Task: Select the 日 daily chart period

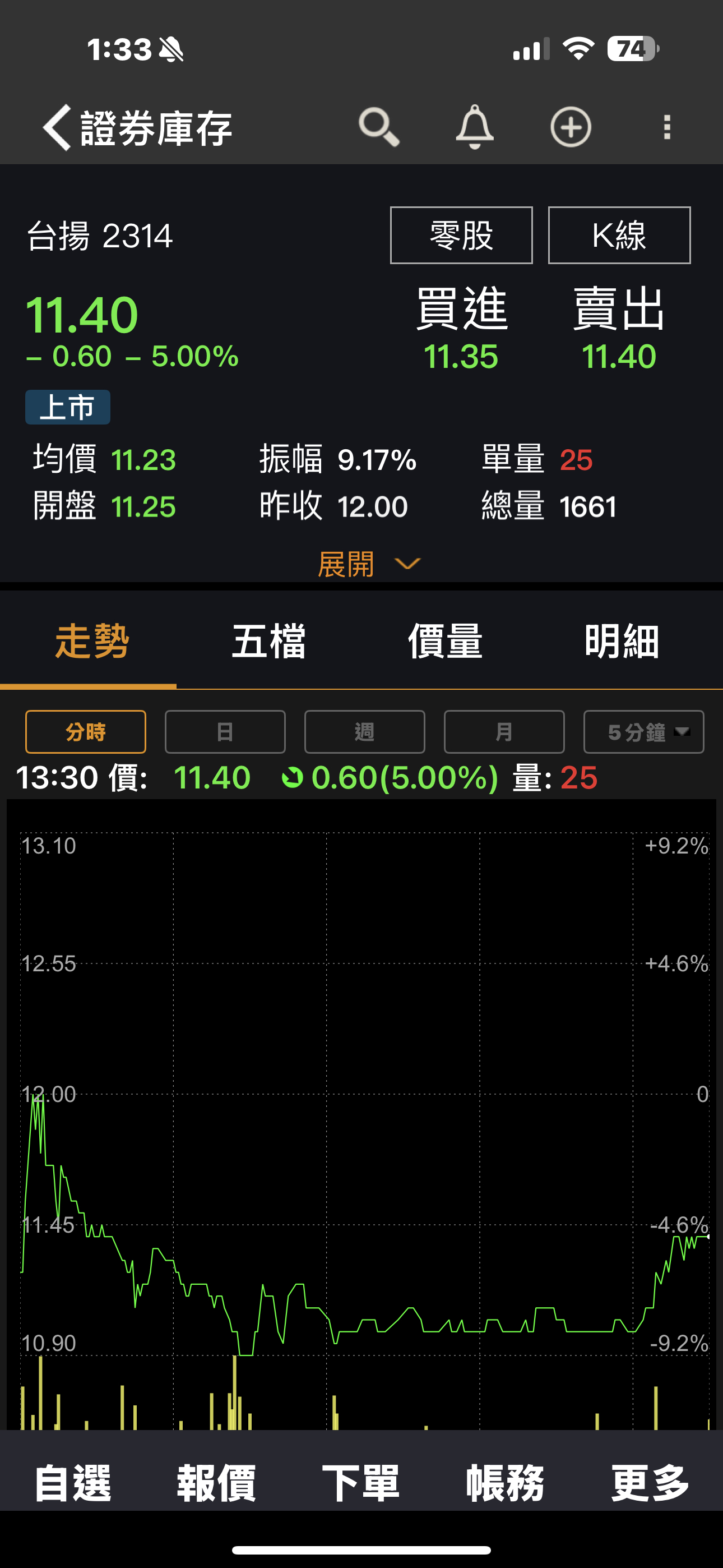Action: pyautogui.click(x=225, y=732)
